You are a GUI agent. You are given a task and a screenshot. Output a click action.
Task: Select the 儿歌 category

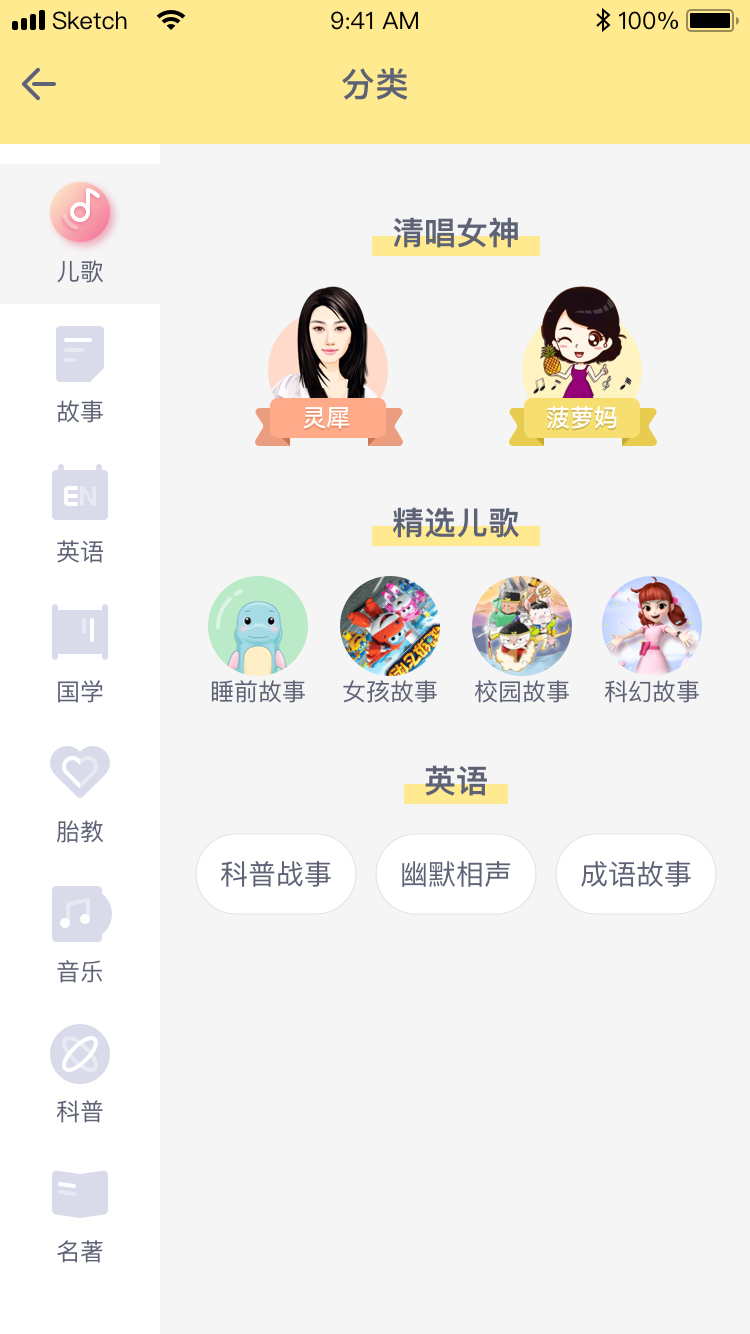pos(80,233)
